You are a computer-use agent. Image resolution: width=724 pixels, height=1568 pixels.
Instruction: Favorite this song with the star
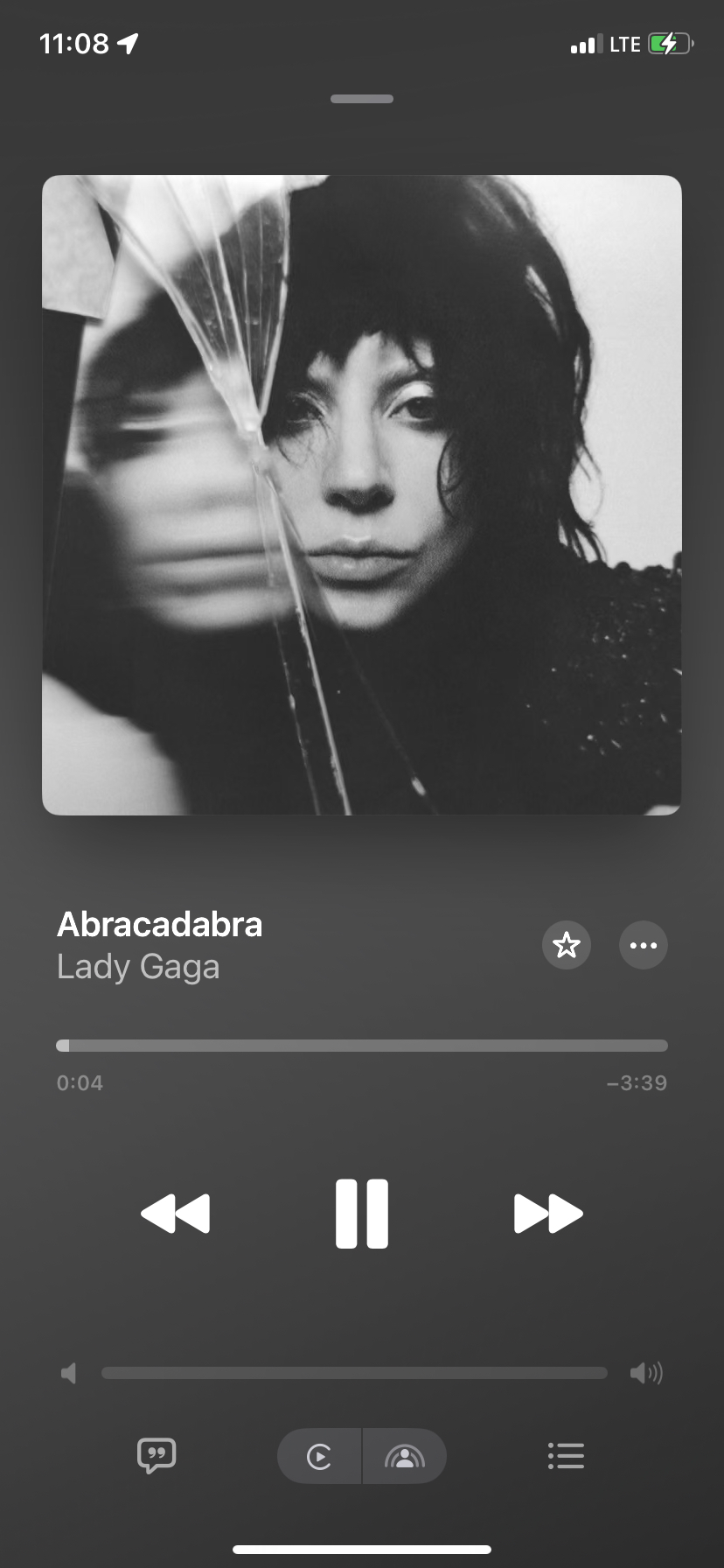567,945
